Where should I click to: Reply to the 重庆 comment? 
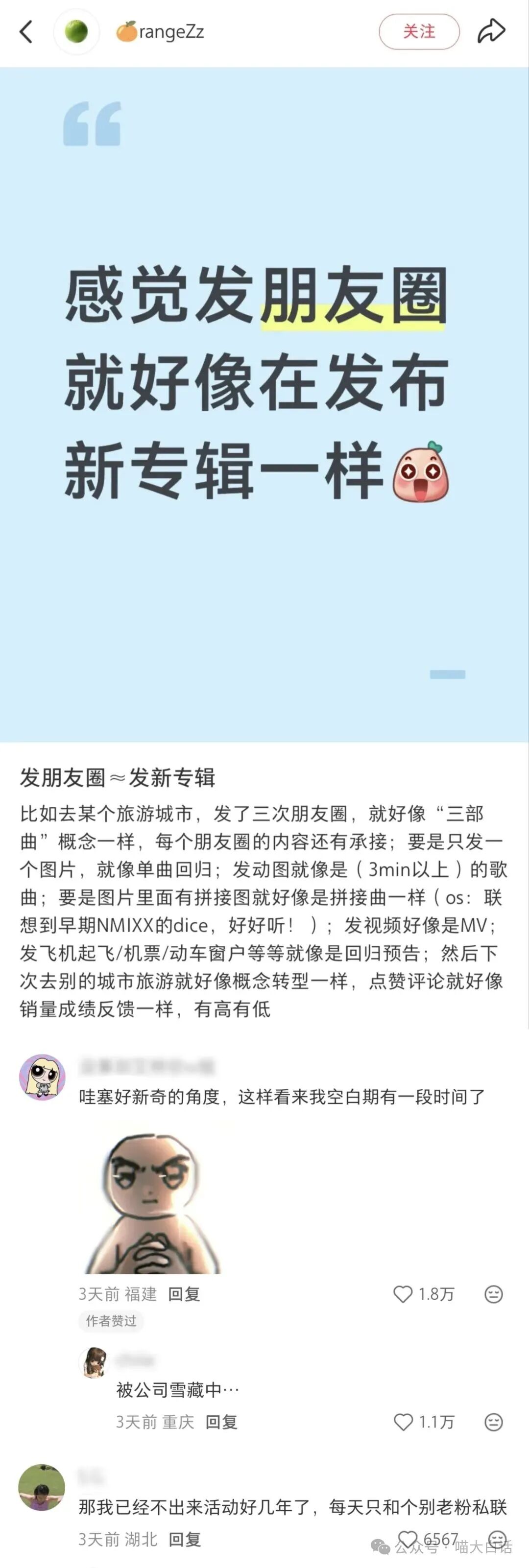221,1422
